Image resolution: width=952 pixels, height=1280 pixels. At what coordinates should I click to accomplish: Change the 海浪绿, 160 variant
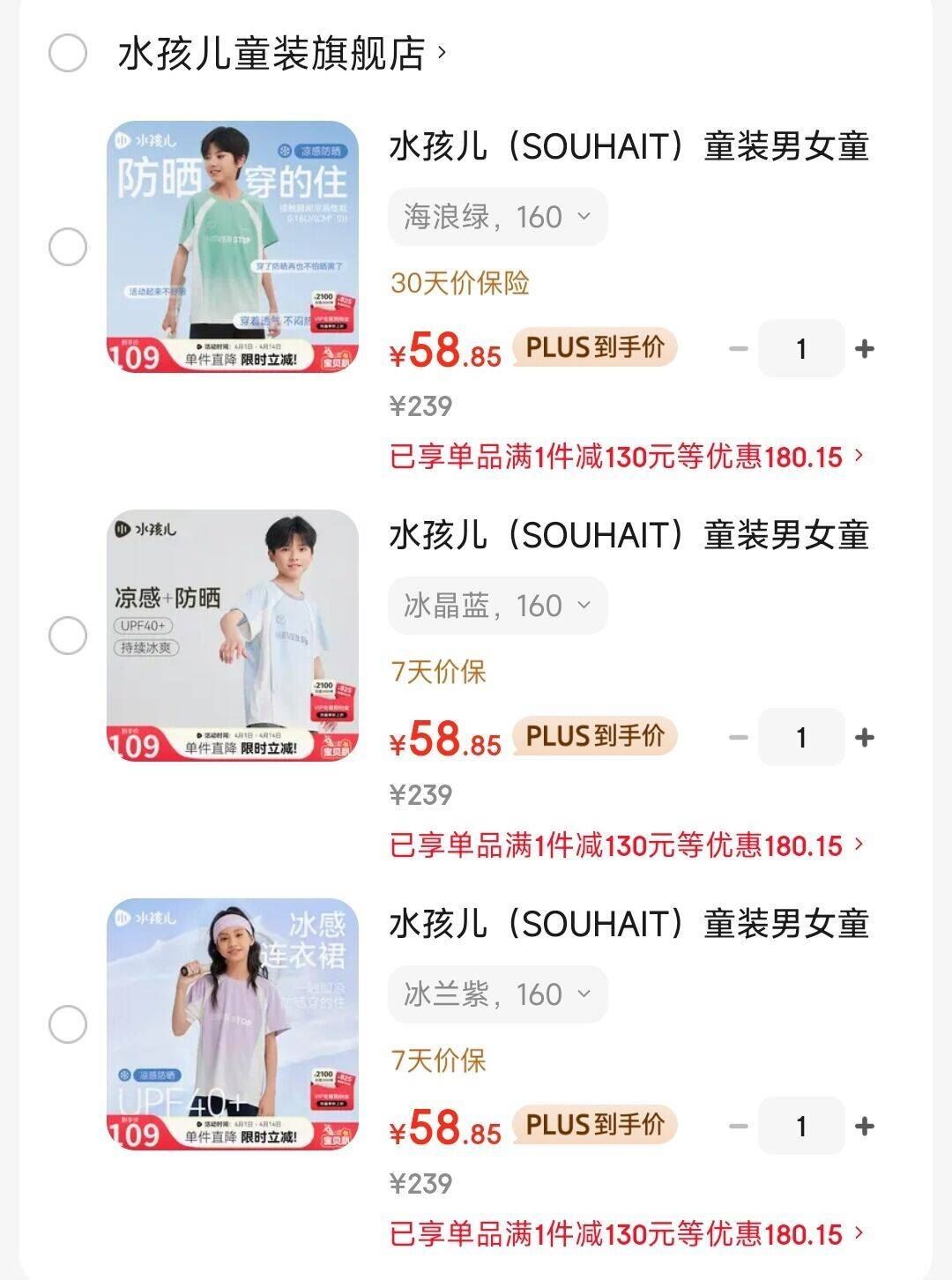pos(497,217)
